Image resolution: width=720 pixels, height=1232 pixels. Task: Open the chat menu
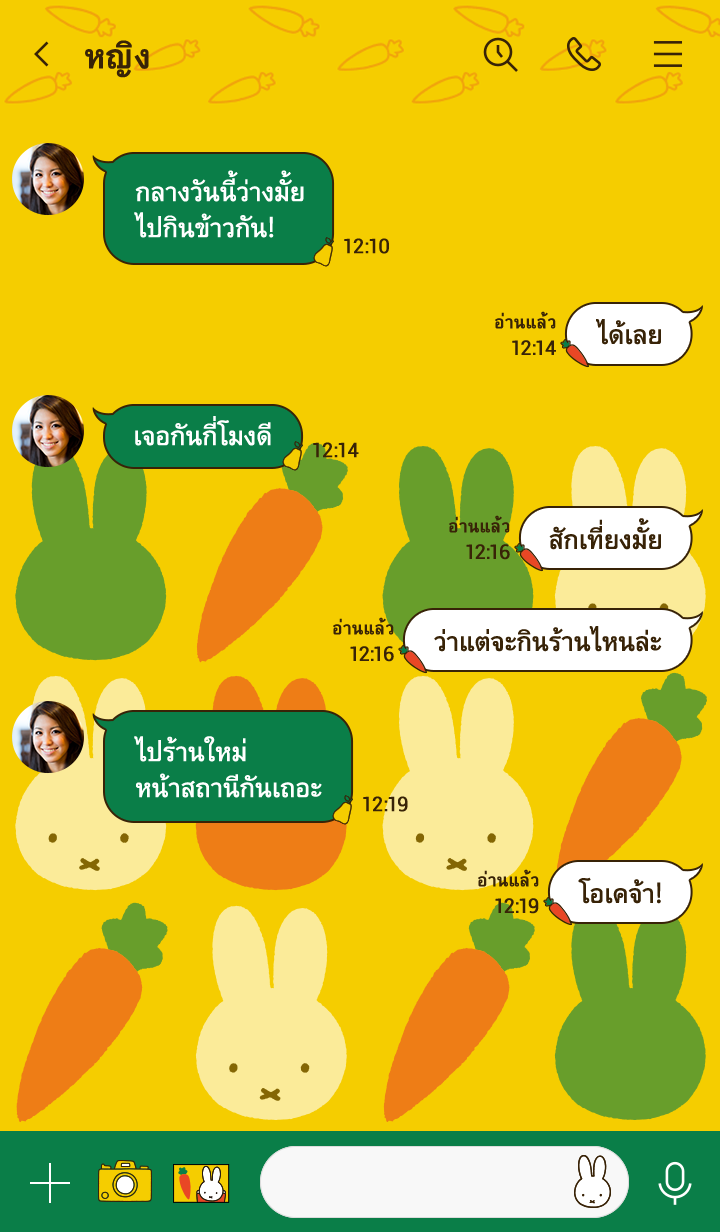pos(667,54)
